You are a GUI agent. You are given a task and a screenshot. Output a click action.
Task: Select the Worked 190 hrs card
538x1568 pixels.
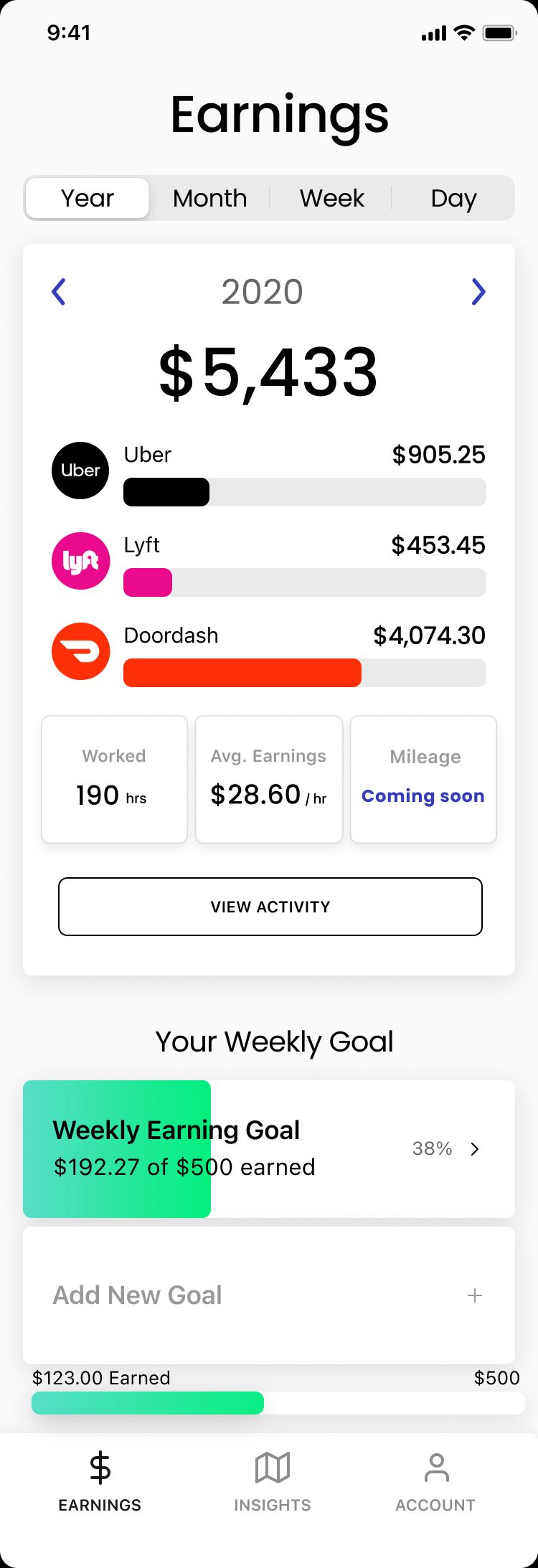(x=114, y=779)
